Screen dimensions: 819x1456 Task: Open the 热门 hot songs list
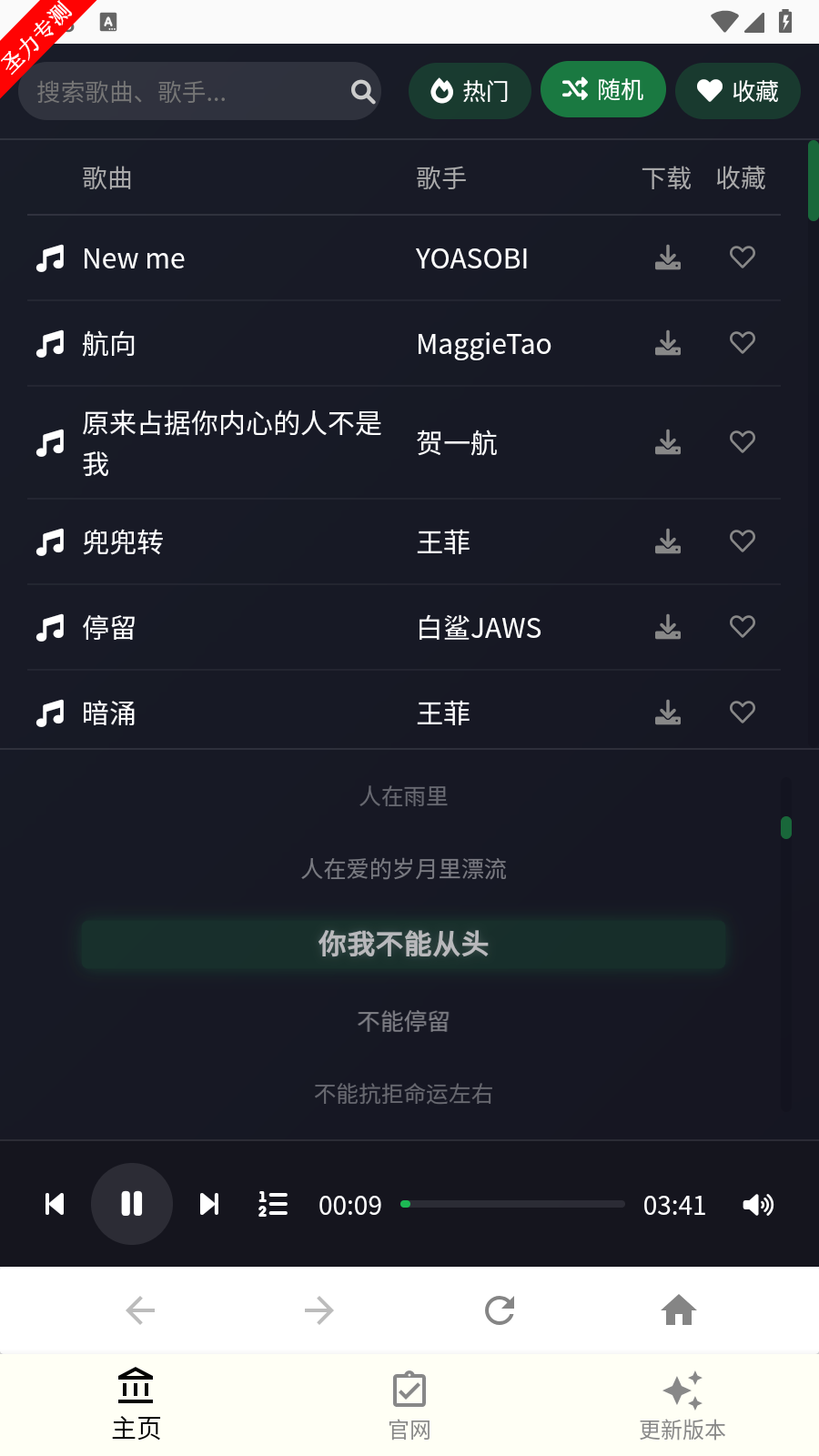click(470, 91)
